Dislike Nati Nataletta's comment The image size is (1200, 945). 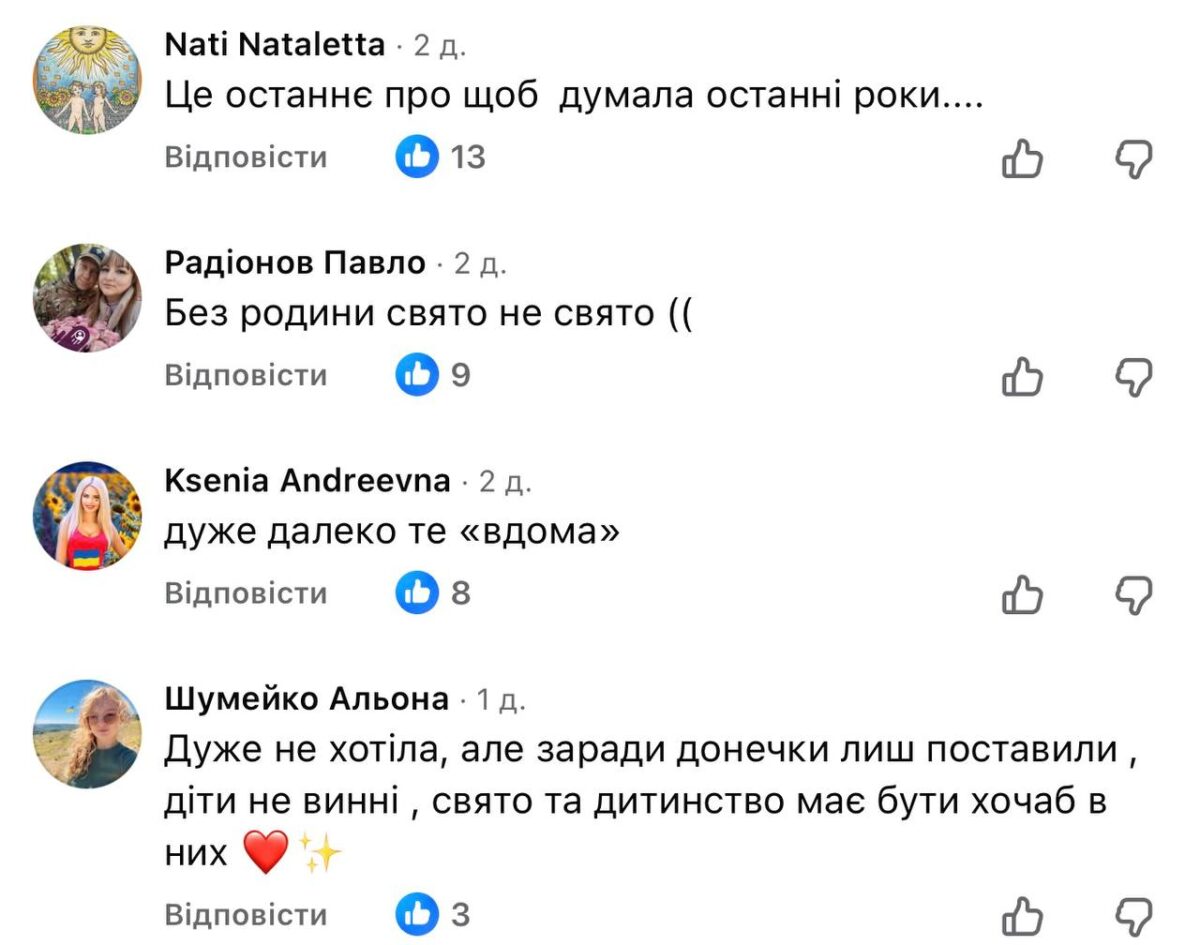[1134, 159]
